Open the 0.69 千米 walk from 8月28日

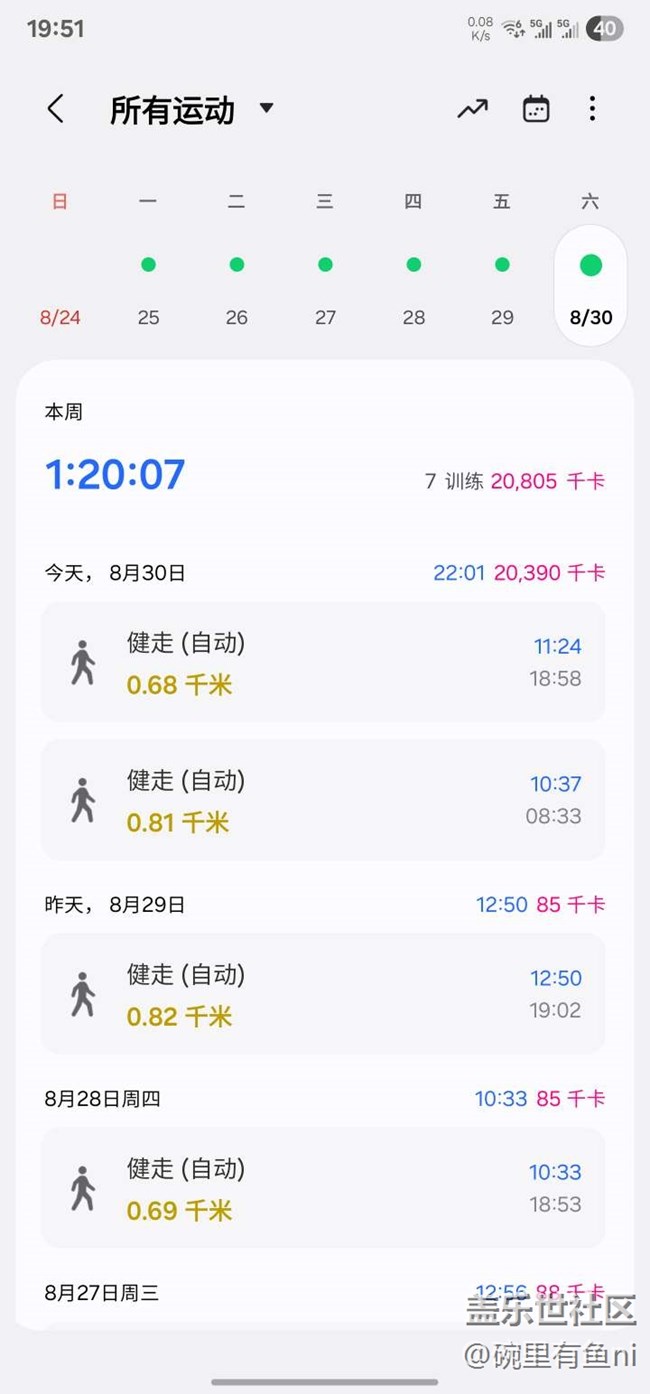(323, 1188)
